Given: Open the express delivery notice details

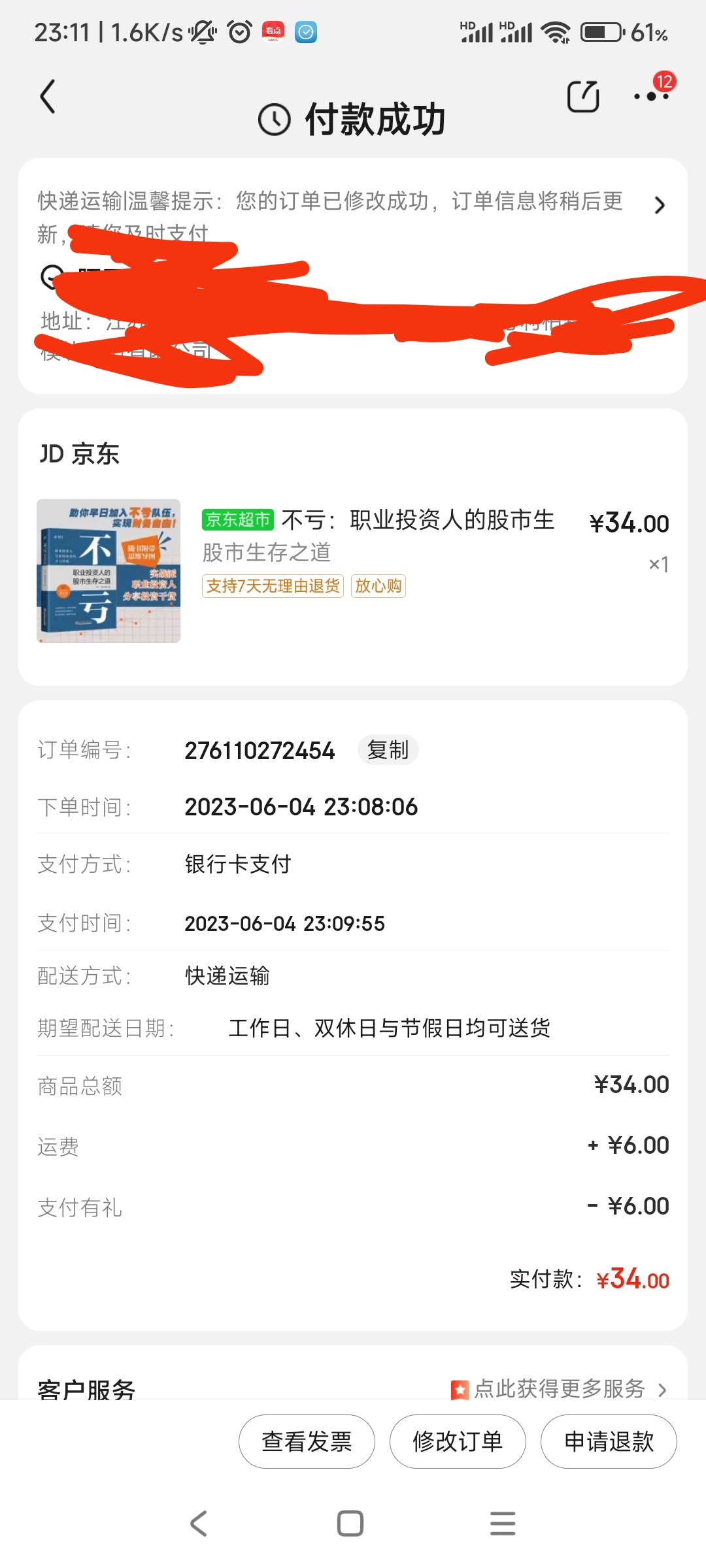Looking at the screenshot, I should tap(659, 205).
